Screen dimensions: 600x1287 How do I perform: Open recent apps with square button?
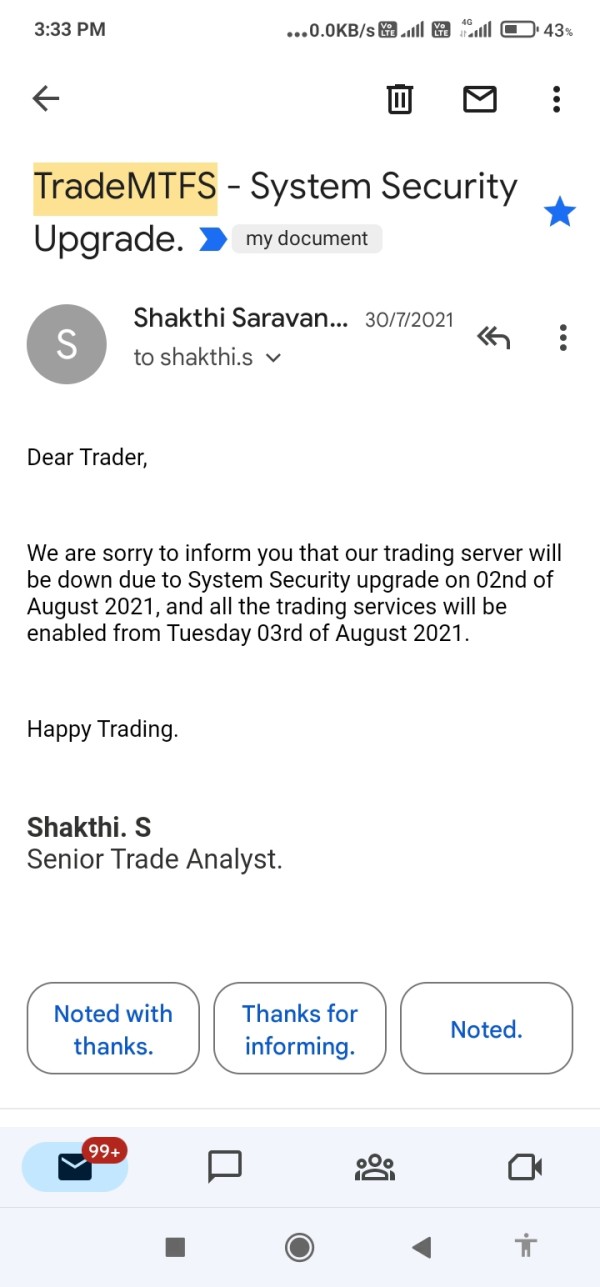click(x=175, y=1246)
